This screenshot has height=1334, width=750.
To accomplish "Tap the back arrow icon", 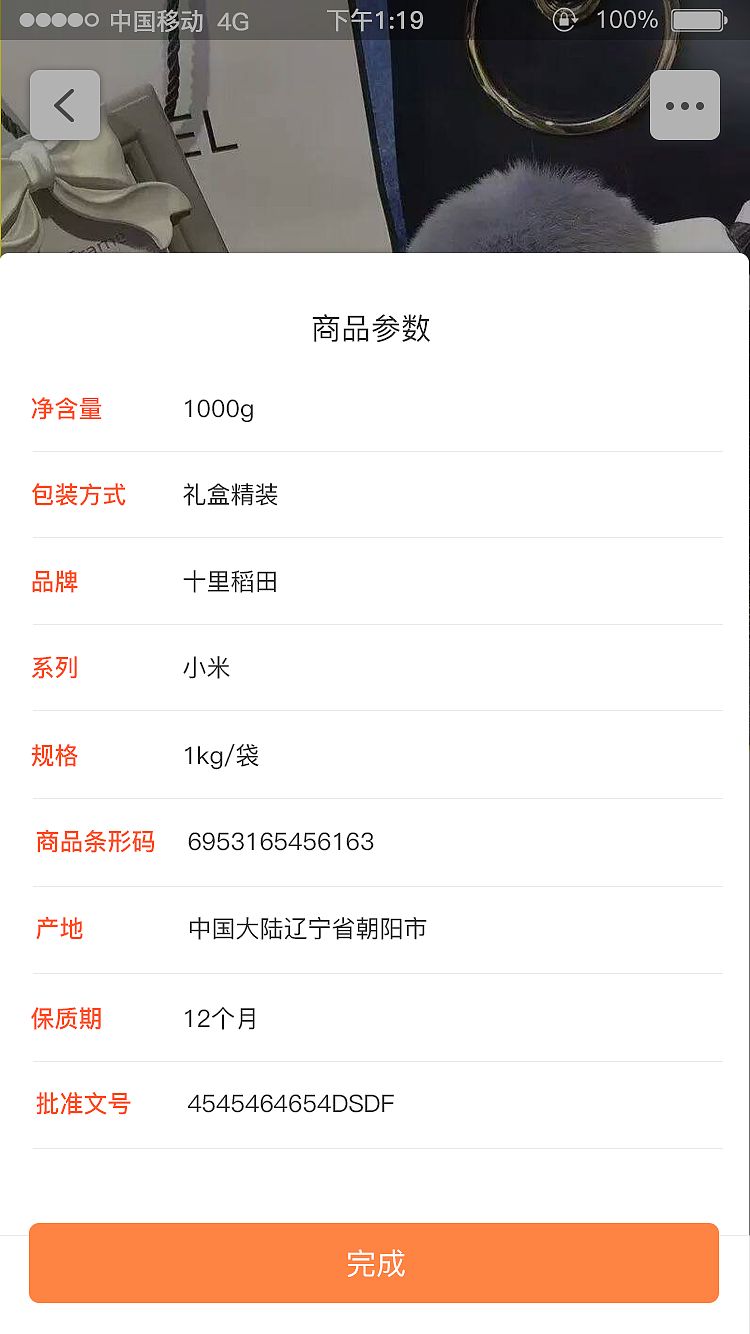I will [x=65, y=104].
